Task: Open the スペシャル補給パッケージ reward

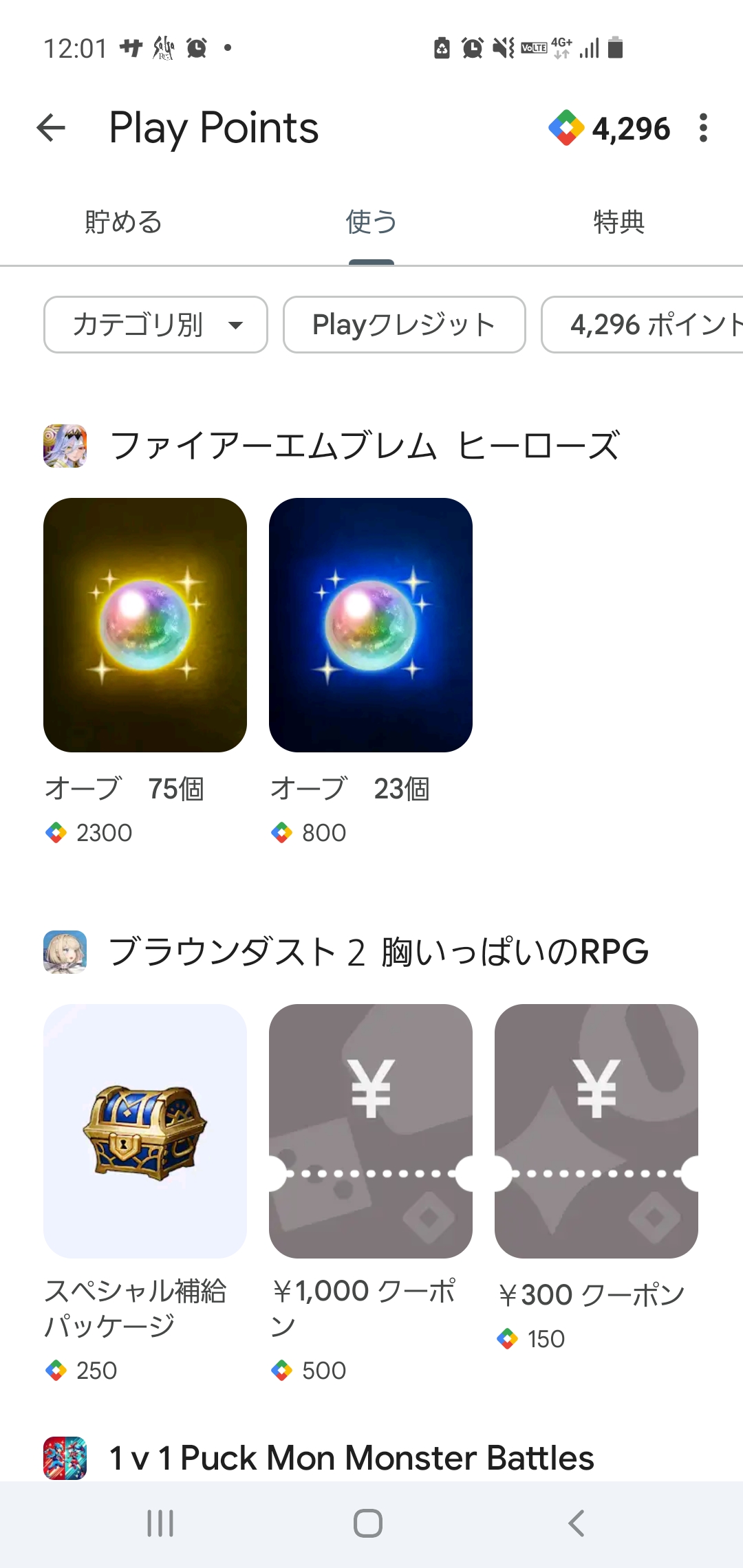Action: (145, 1131)
